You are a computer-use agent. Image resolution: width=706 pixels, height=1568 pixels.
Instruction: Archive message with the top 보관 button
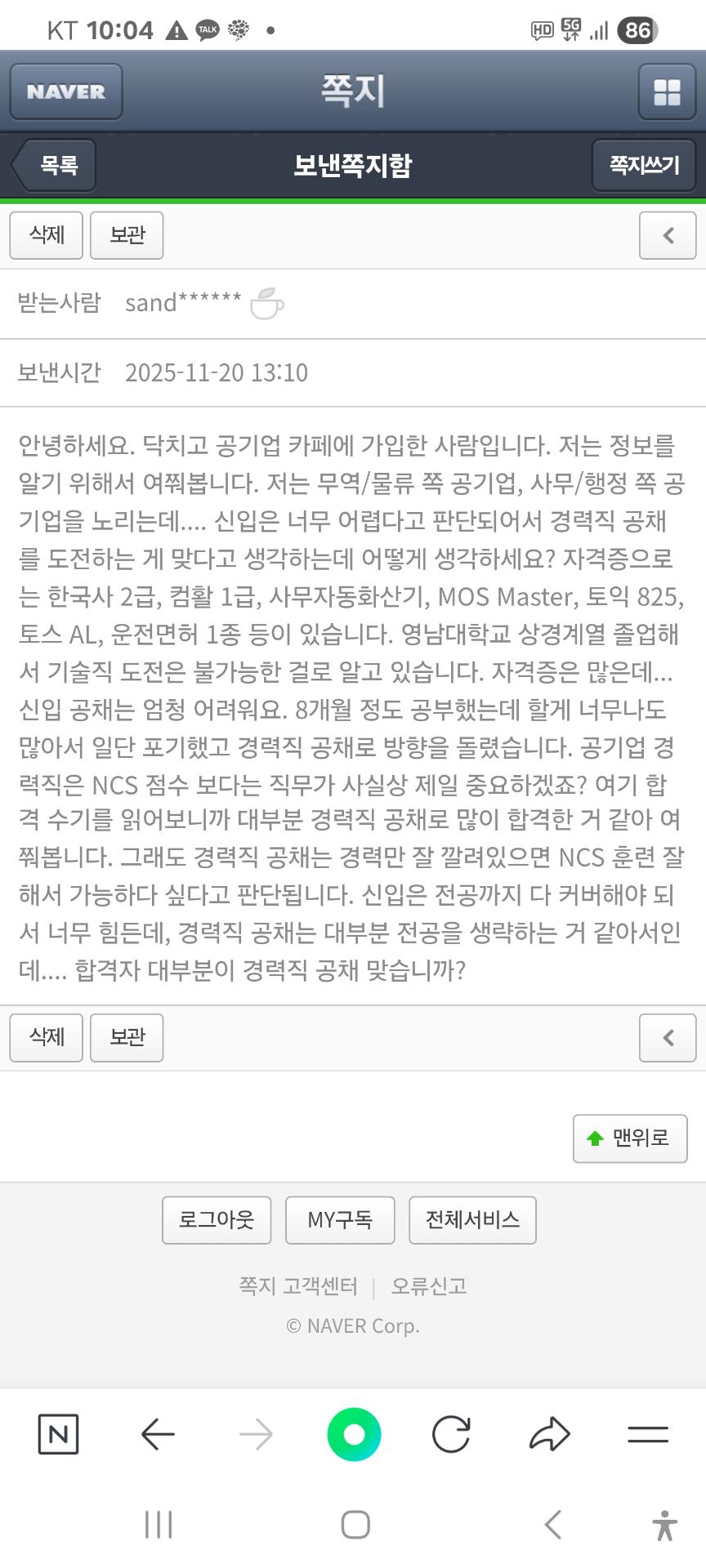(x=127, y=235)
